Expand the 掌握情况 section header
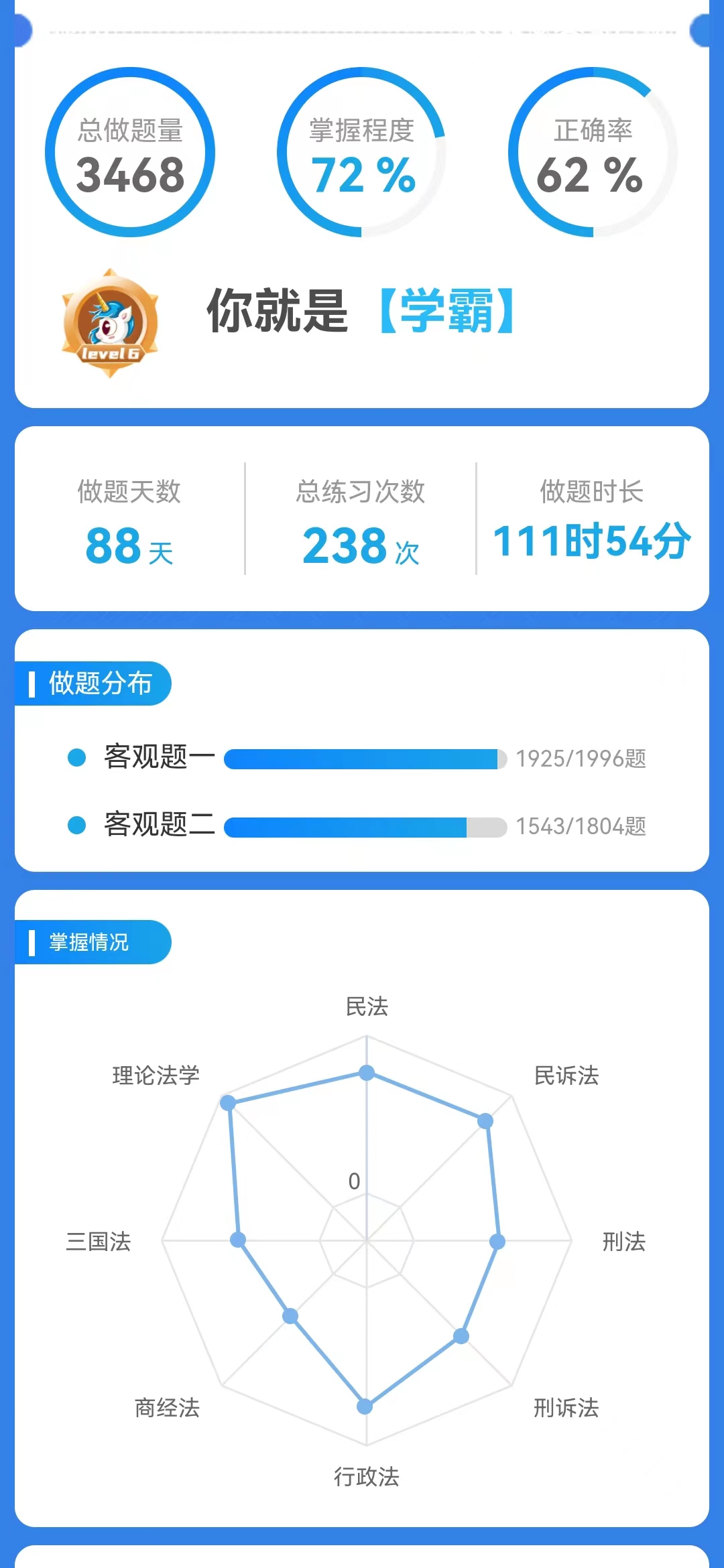Viewport: 724px width, 1568px height. pos(94,943)
